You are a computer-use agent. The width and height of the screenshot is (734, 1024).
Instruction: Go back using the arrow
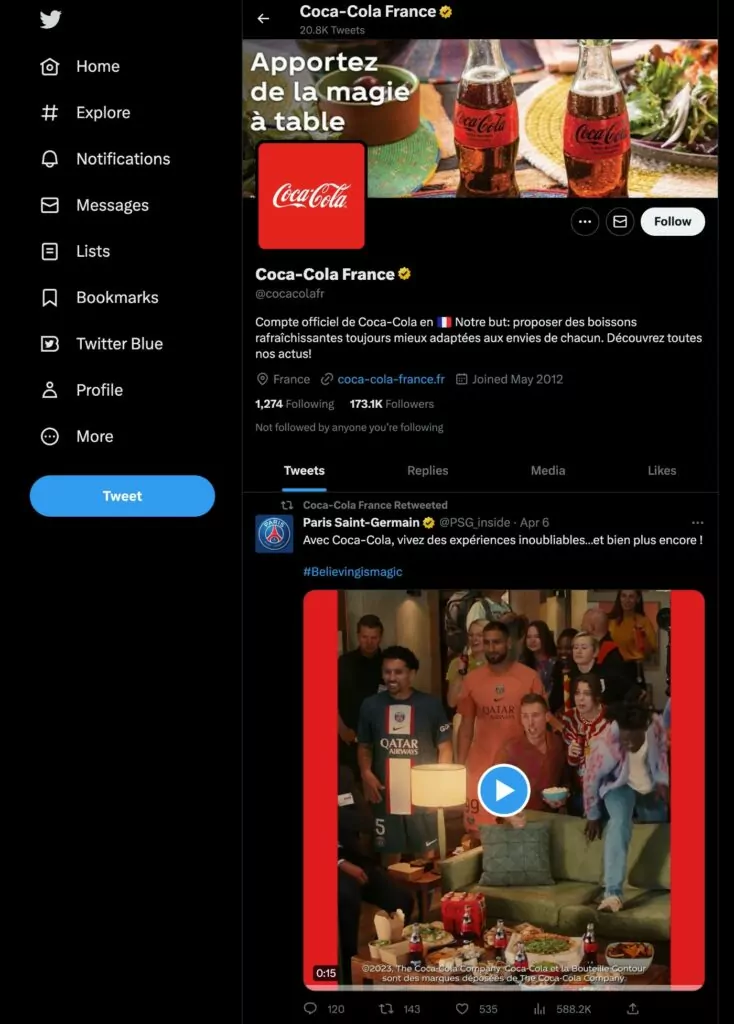click(263, 18)
